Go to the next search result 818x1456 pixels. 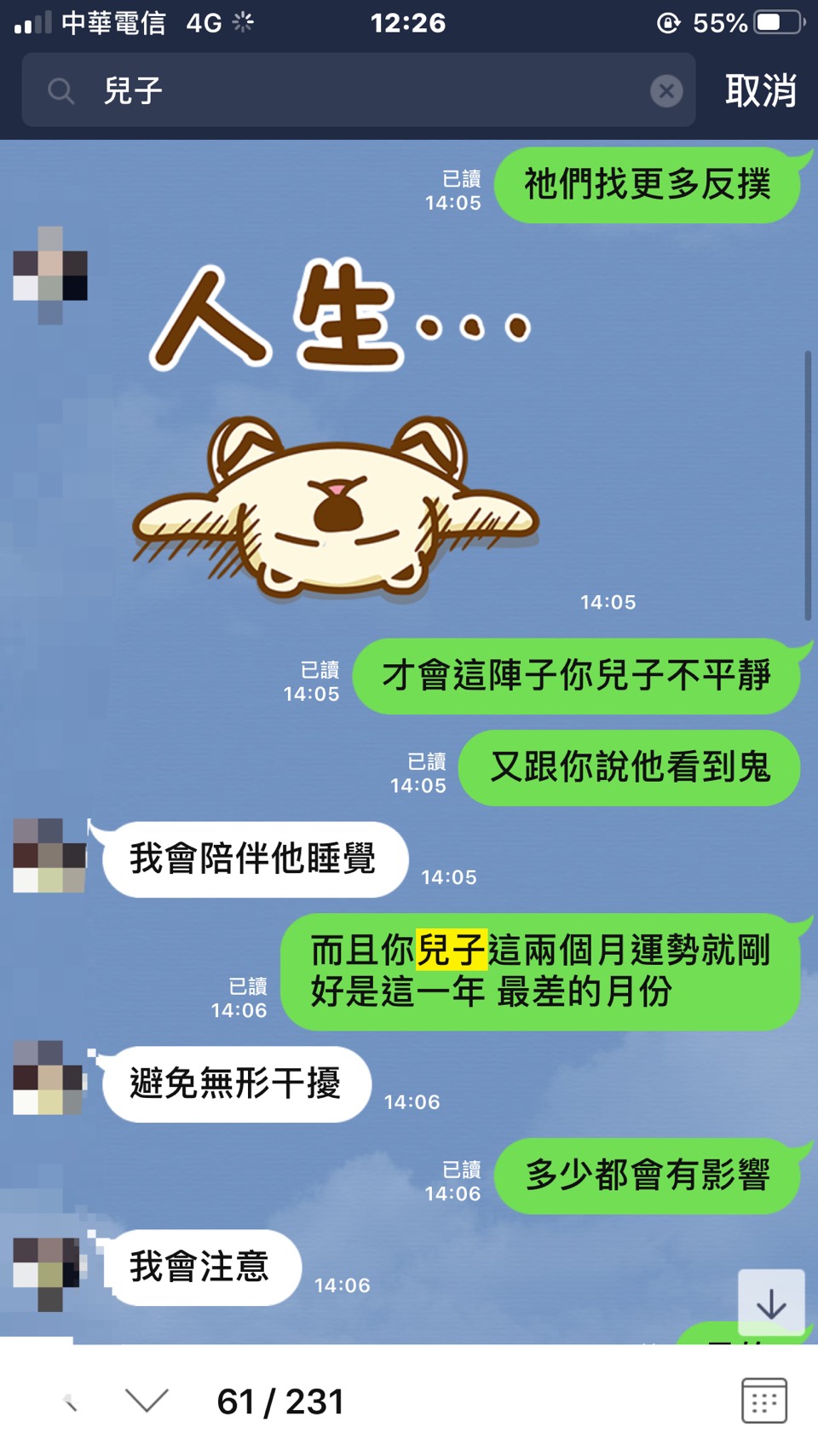point(147,1401)
